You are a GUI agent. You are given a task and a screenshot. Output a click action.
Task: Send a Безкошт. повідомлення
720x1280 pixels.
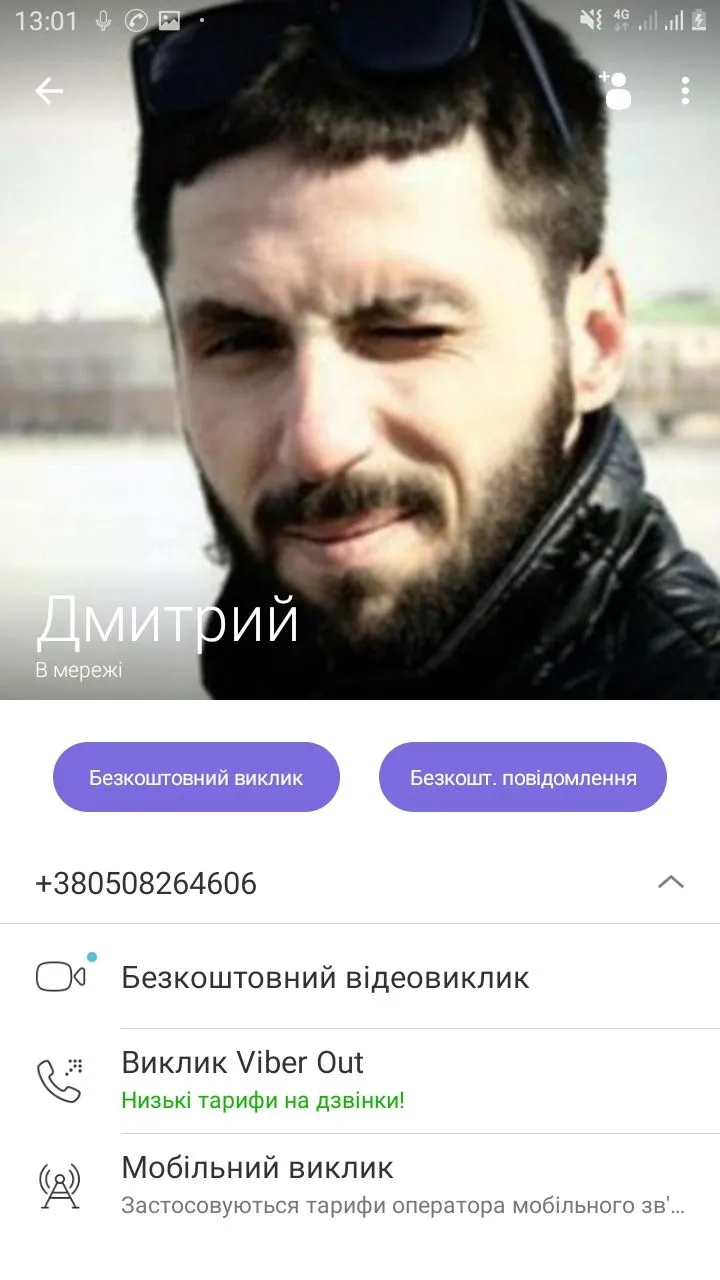point(523,777)
